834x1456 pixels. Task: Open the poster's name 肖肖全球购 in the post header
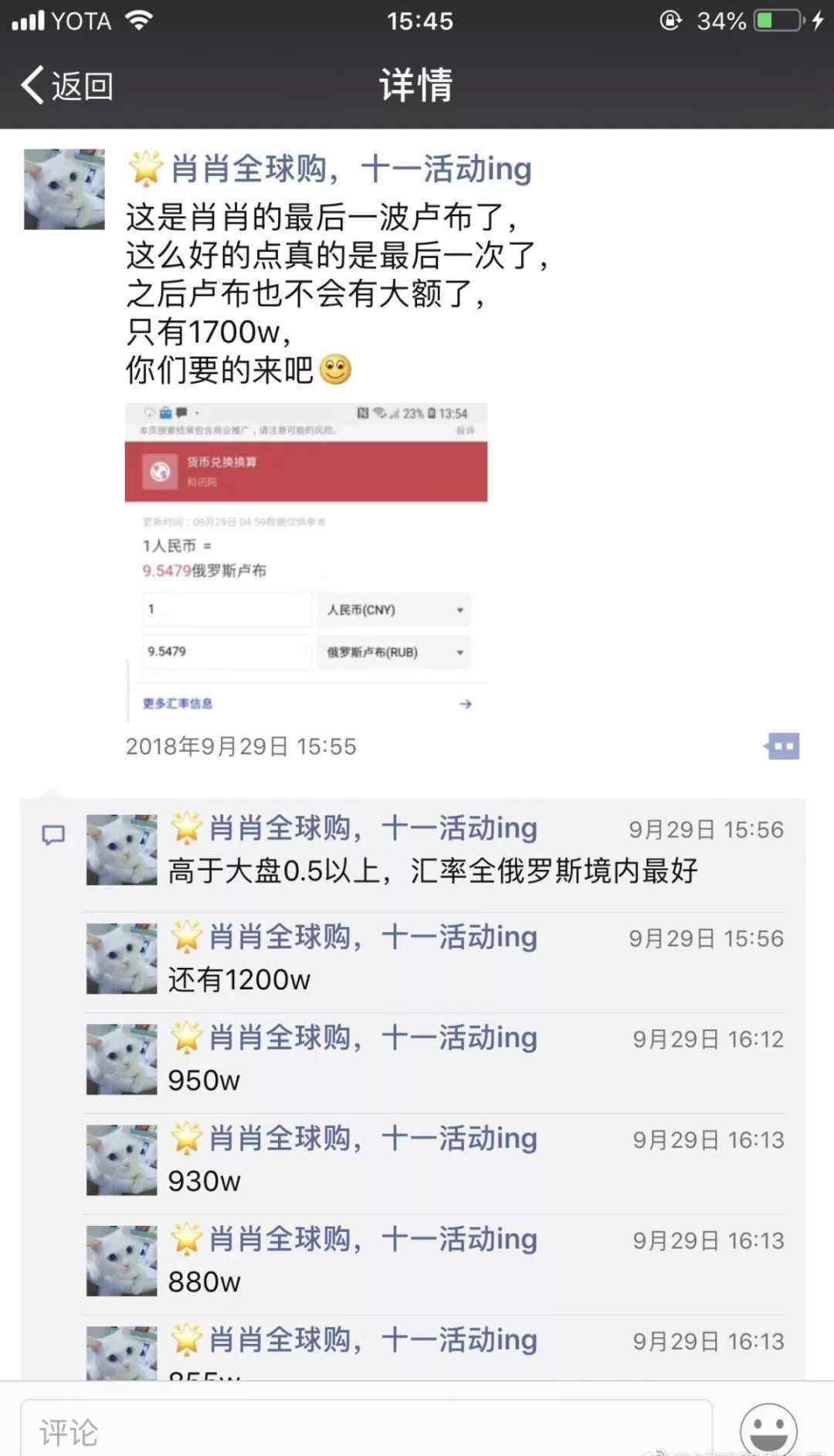click(x=329, y=168)
